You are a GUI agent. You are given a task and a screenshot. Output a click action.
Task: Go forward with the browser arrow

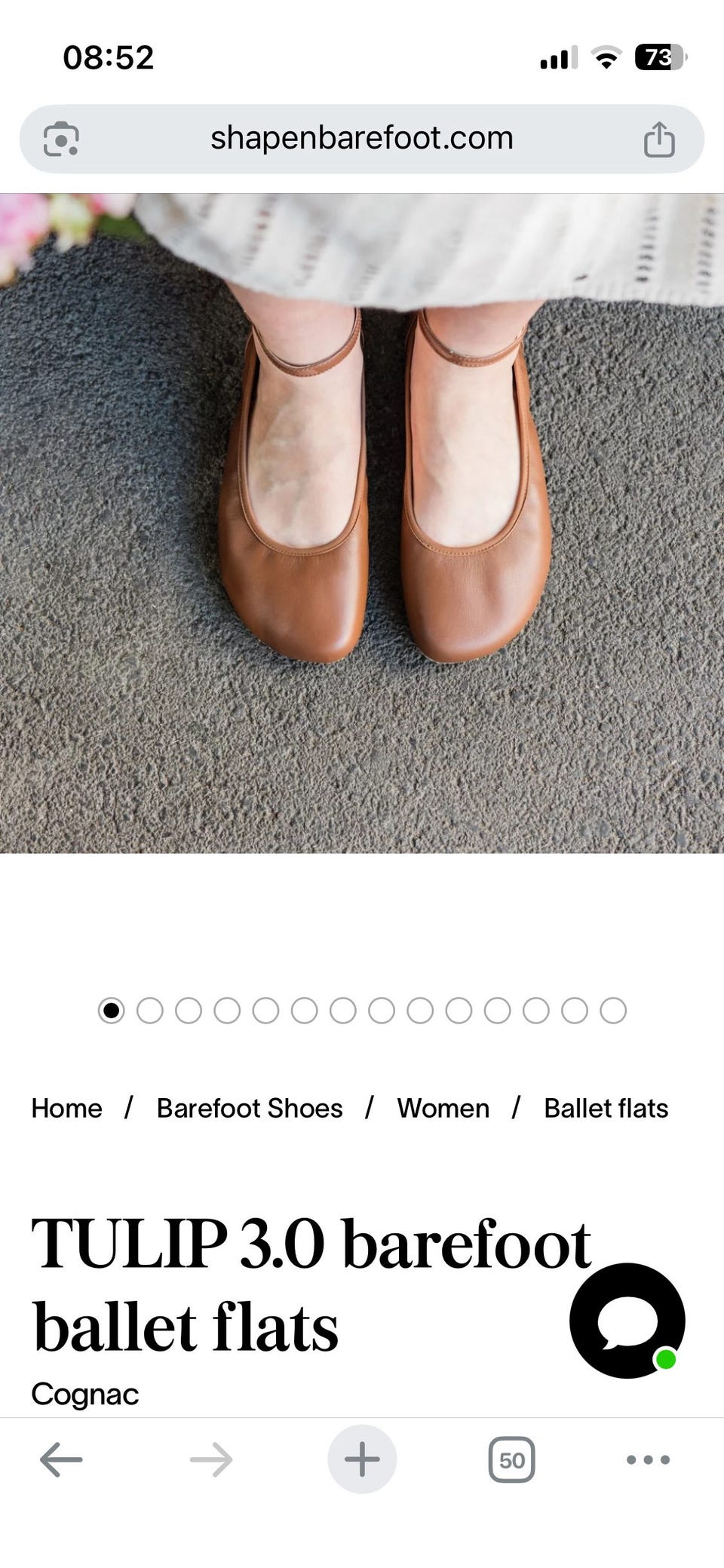[x=211, y=1459]
